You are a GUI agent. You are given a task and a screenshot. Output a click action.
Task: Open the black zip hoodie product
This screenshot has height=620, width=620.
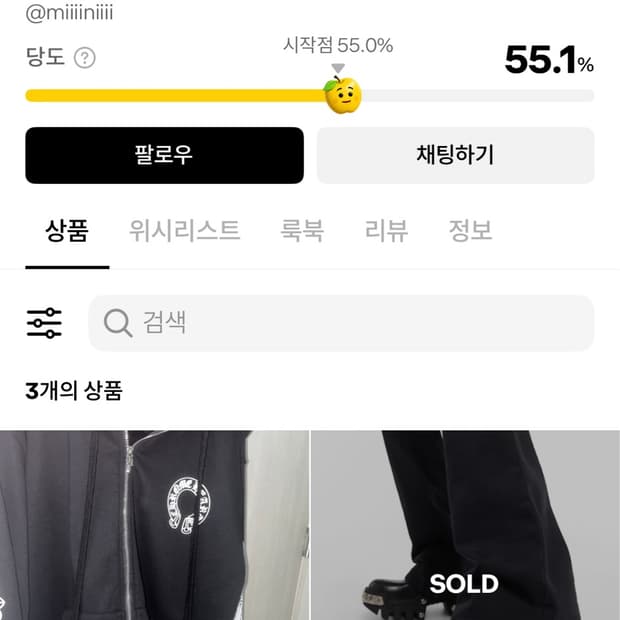[x=154, y=525]
